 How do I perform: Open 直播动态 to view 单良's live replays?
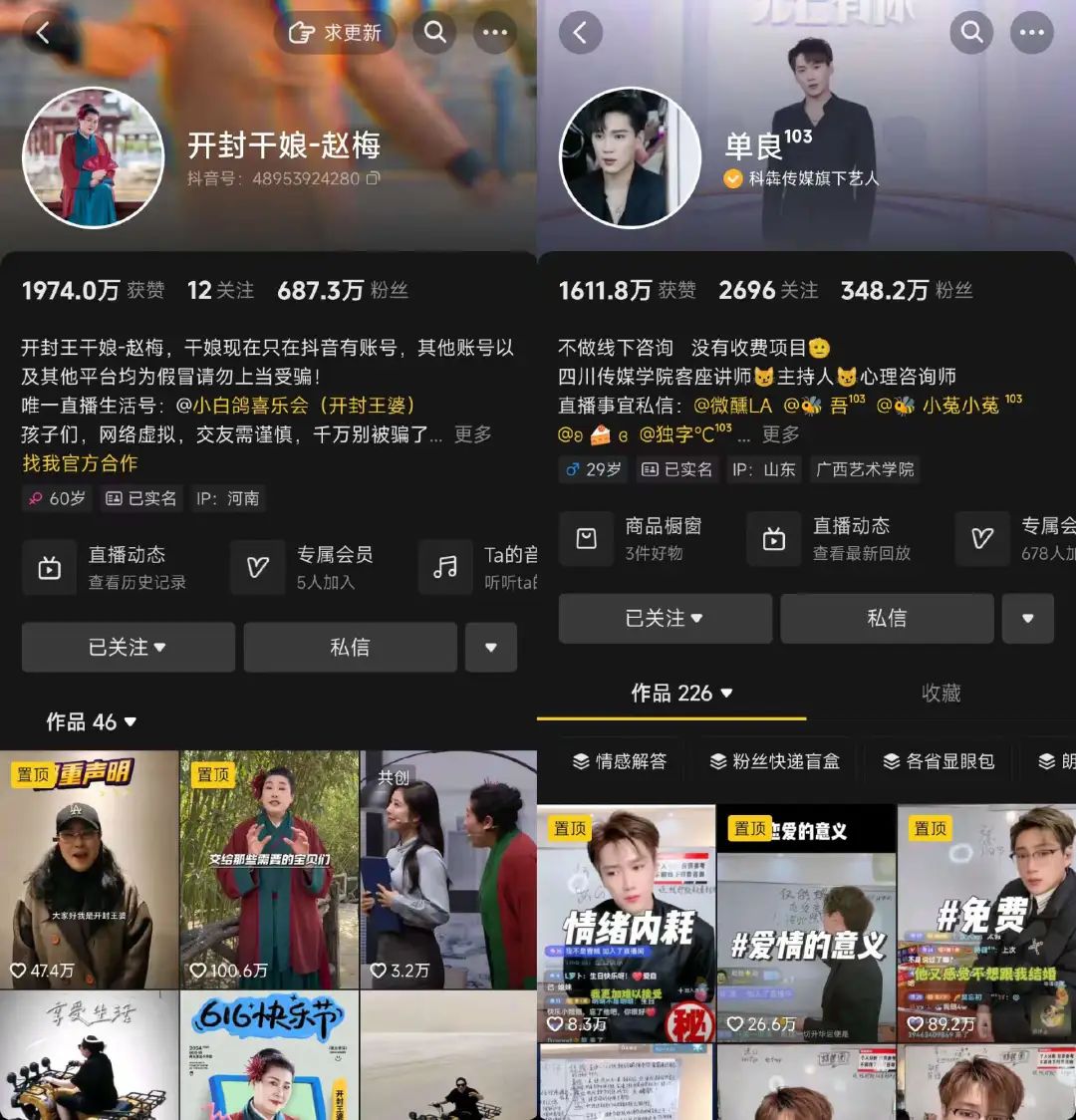(x=852, y=539)
